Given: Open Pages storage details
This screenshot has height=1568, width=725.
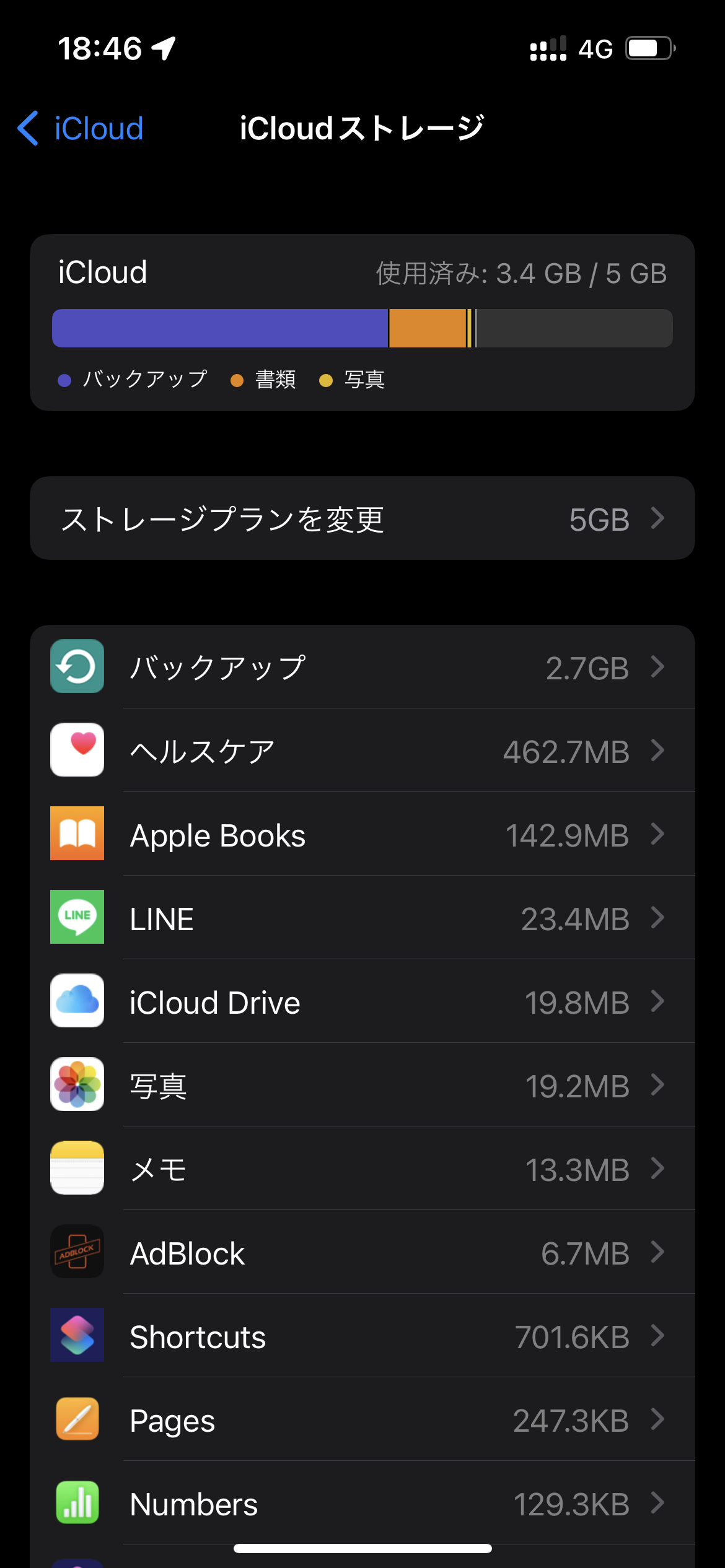Looking at the screenshot, I should click(362, 1419).
